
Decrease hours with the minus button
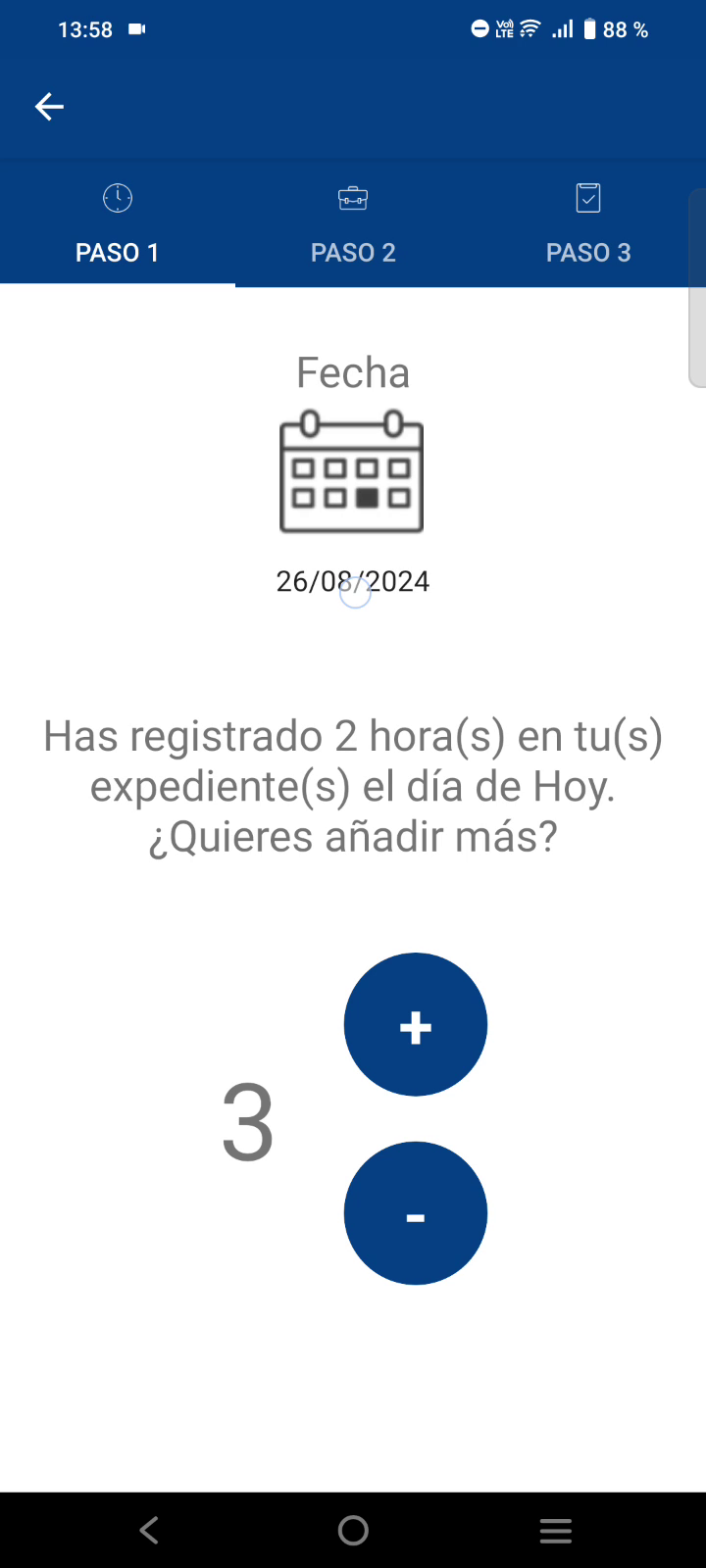[x=416, y=1213]
